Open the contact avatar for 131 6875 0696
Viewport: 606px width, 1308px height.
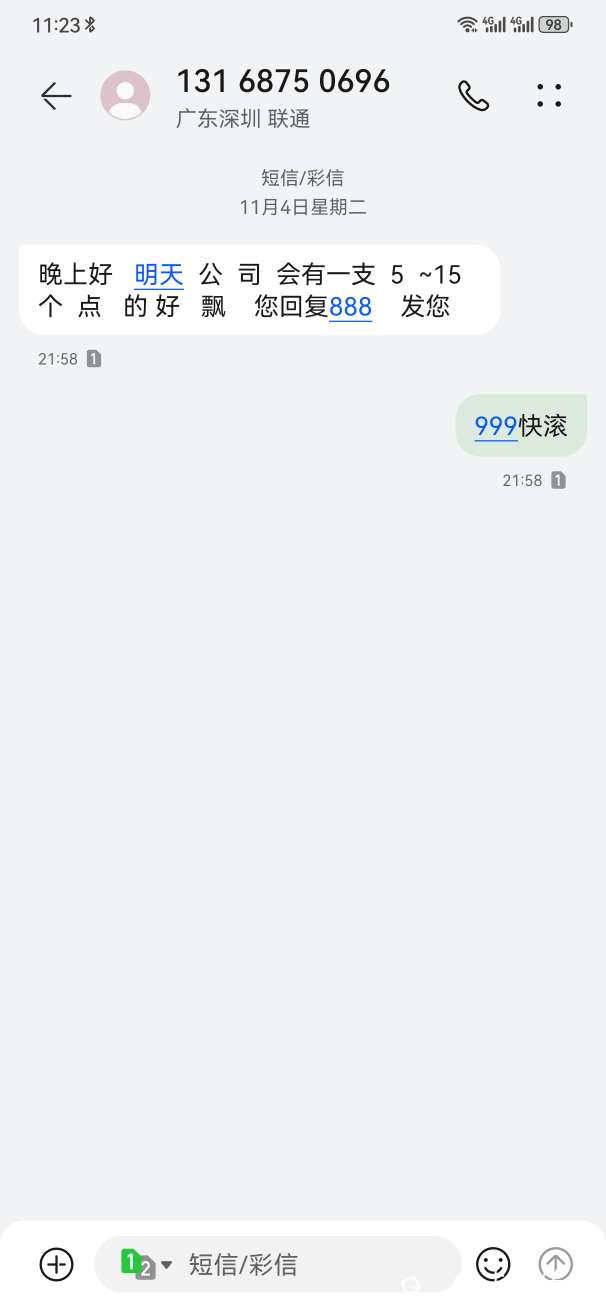click(125, 96)
